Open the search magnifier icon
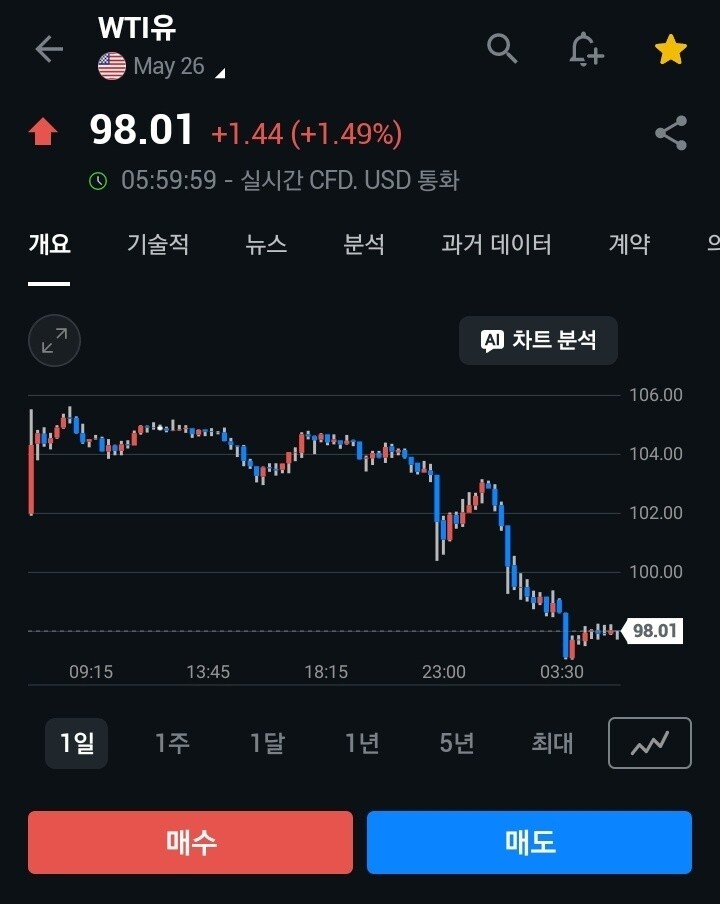This screenshot has height=904, width=720. click(x=502, y=47)
